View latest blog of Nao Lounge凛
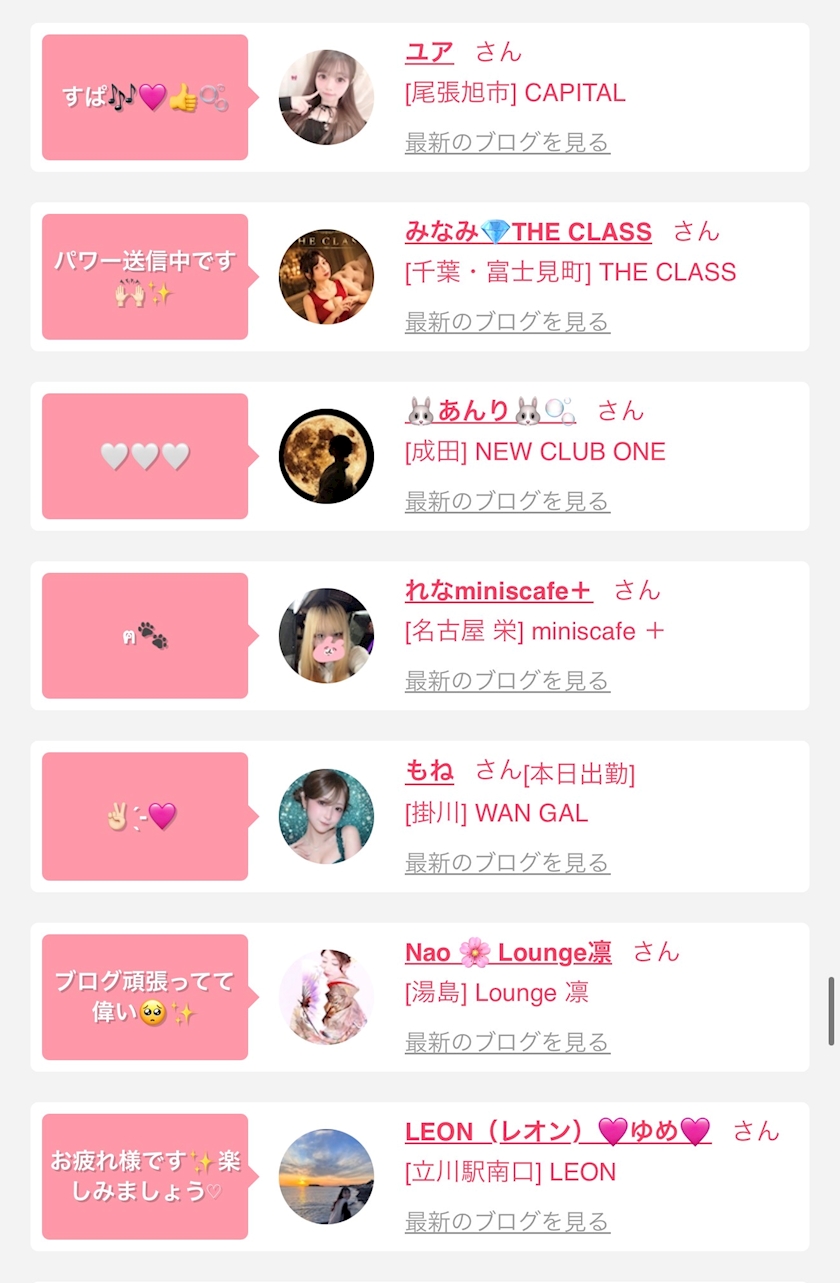Image resolution: width=840 pixels, height=1283 pixels. 507,1042
